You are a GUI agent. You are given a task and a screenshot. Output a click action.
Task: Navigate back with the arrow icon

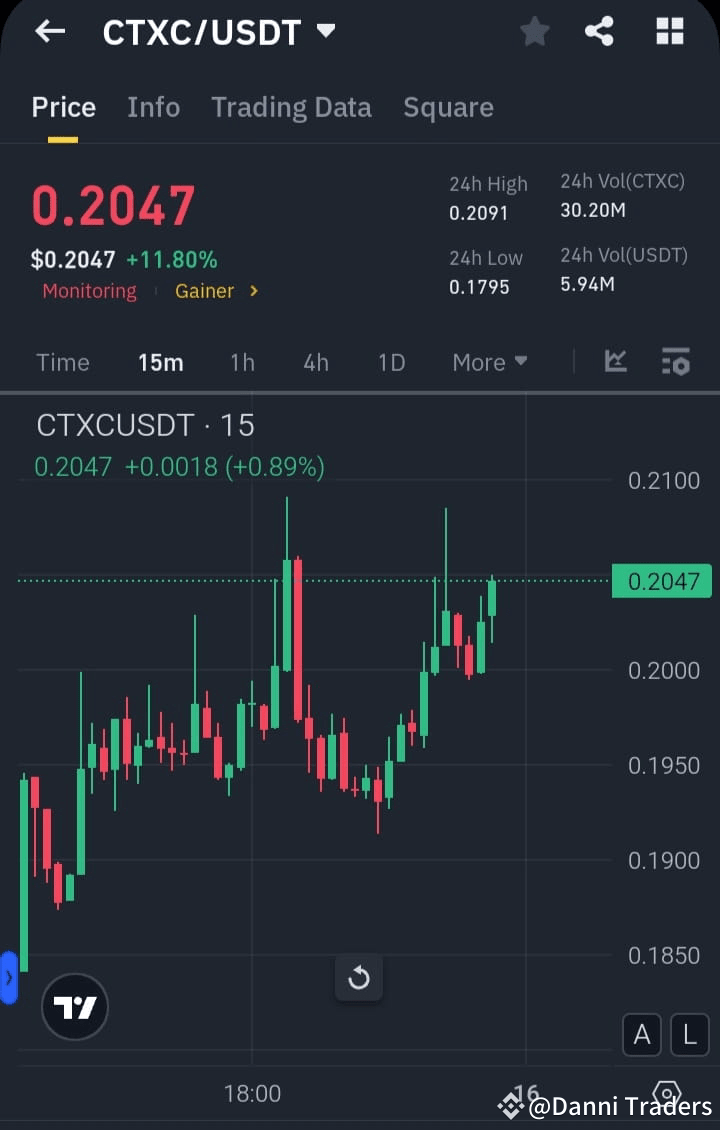[48, 31]
